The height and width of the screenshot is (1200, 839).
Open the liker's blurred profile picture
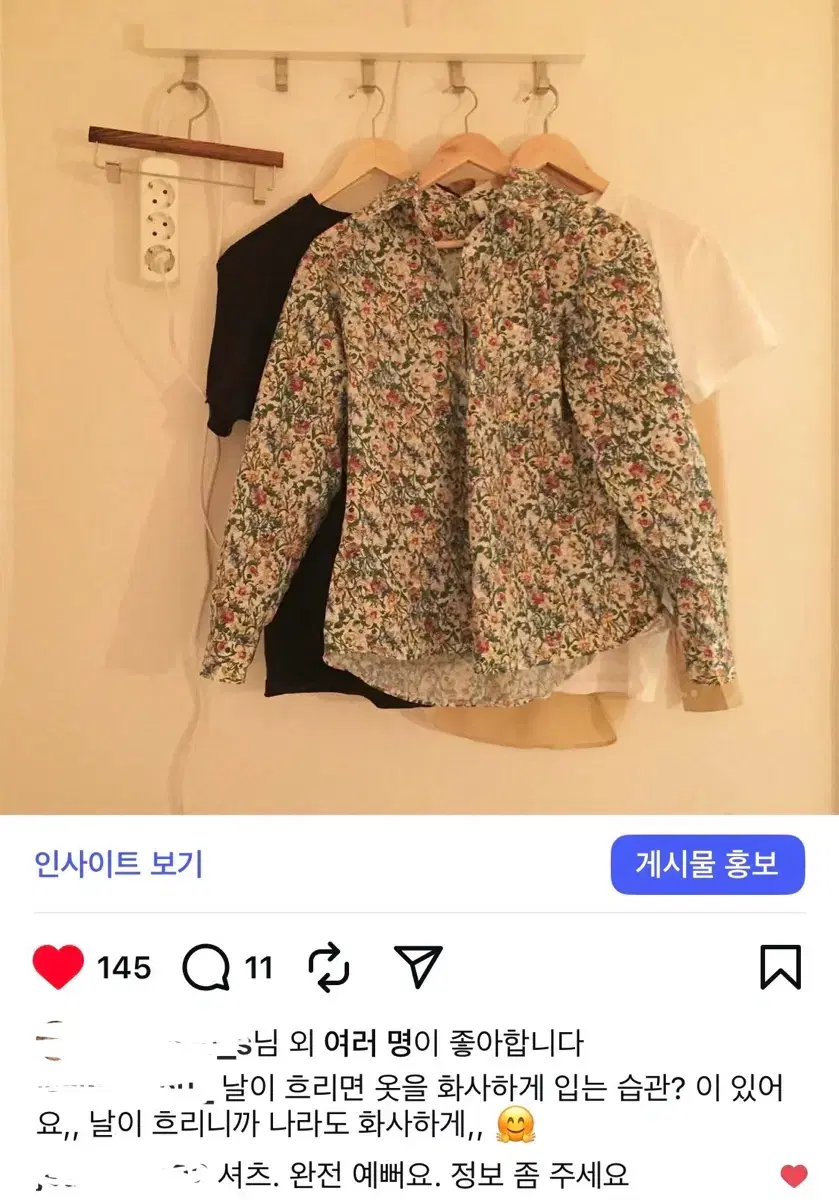tap(50, 1040)
